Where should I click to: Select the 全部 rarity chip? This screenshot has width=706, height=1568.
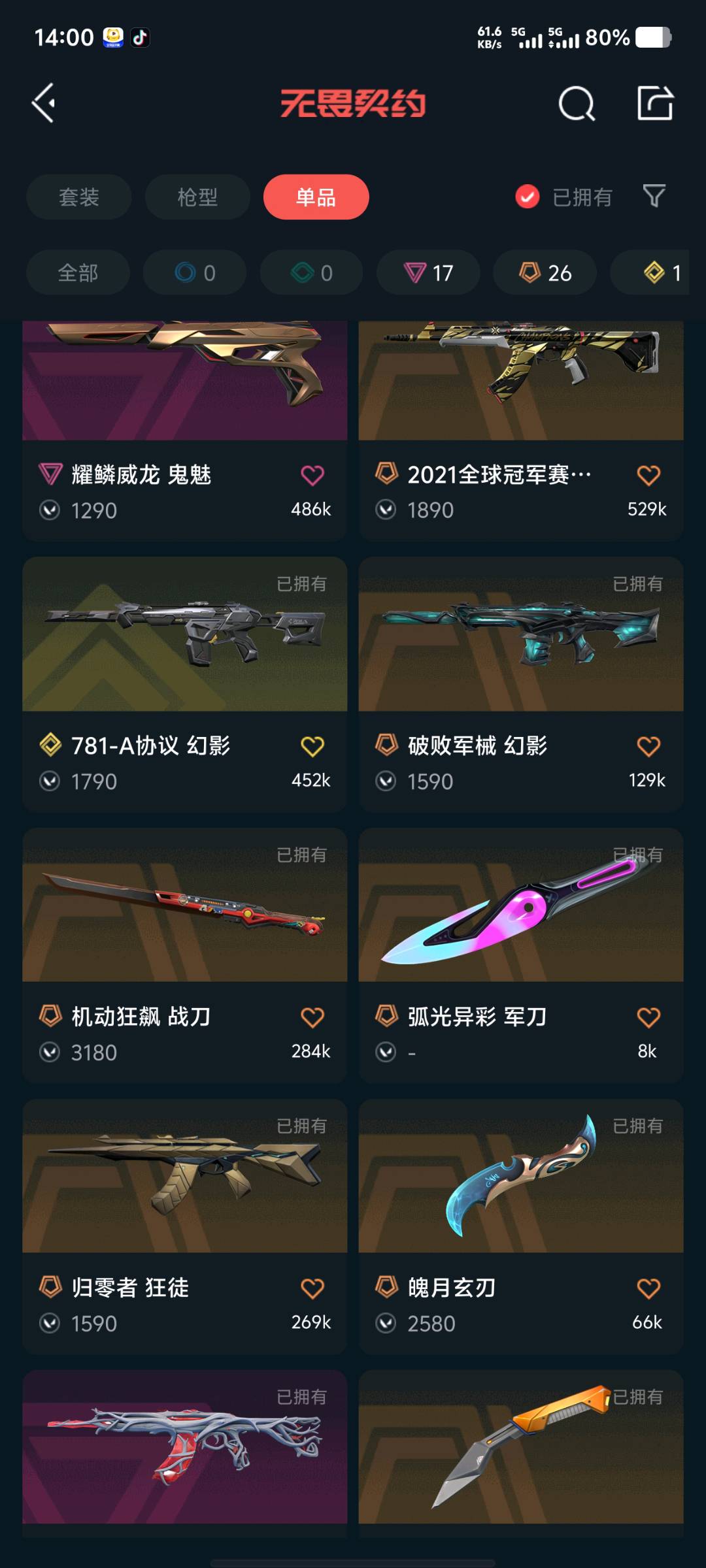coord(78,272)
